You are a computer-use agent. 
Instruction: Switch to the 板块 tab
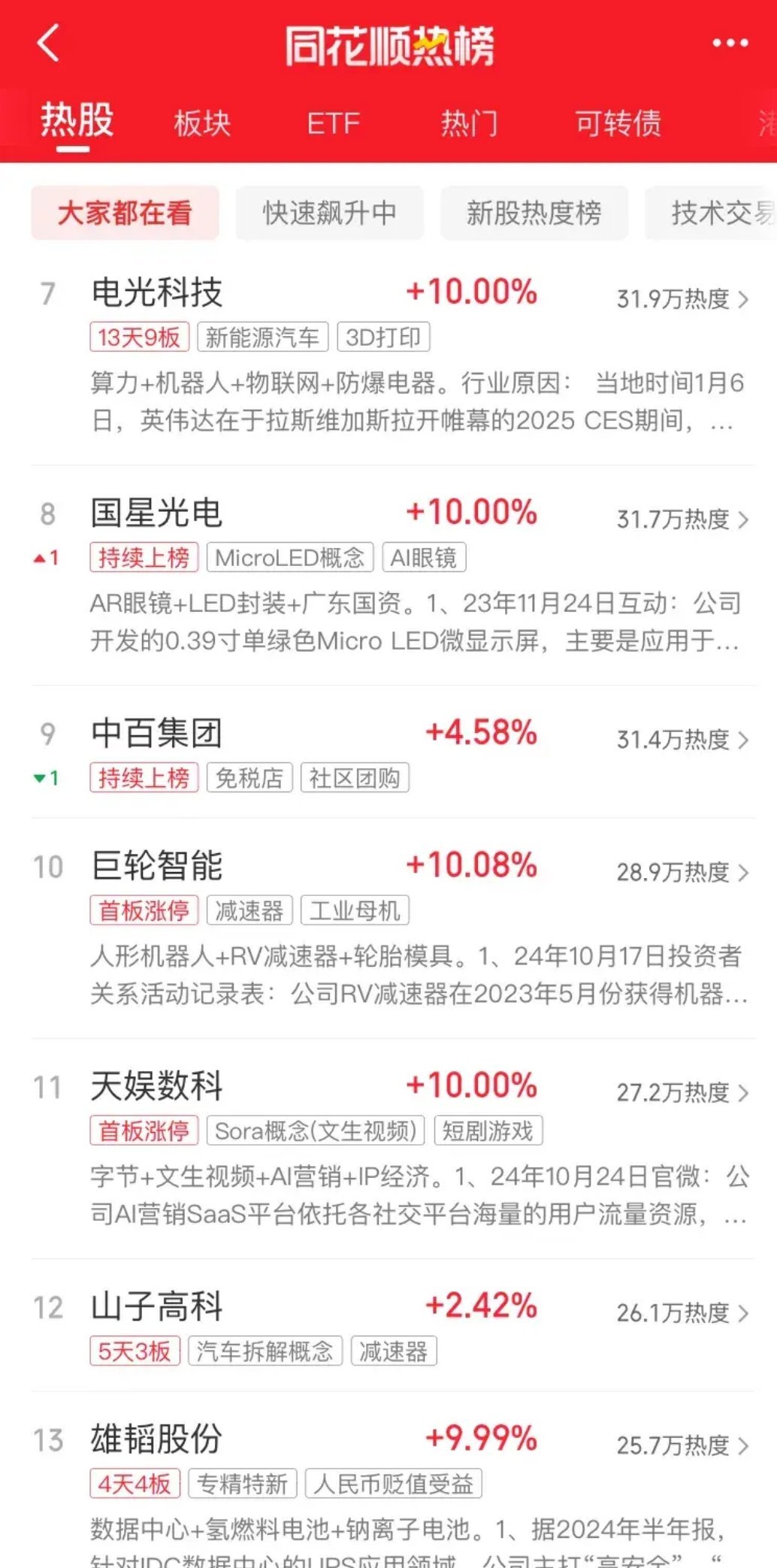(202, 123)
